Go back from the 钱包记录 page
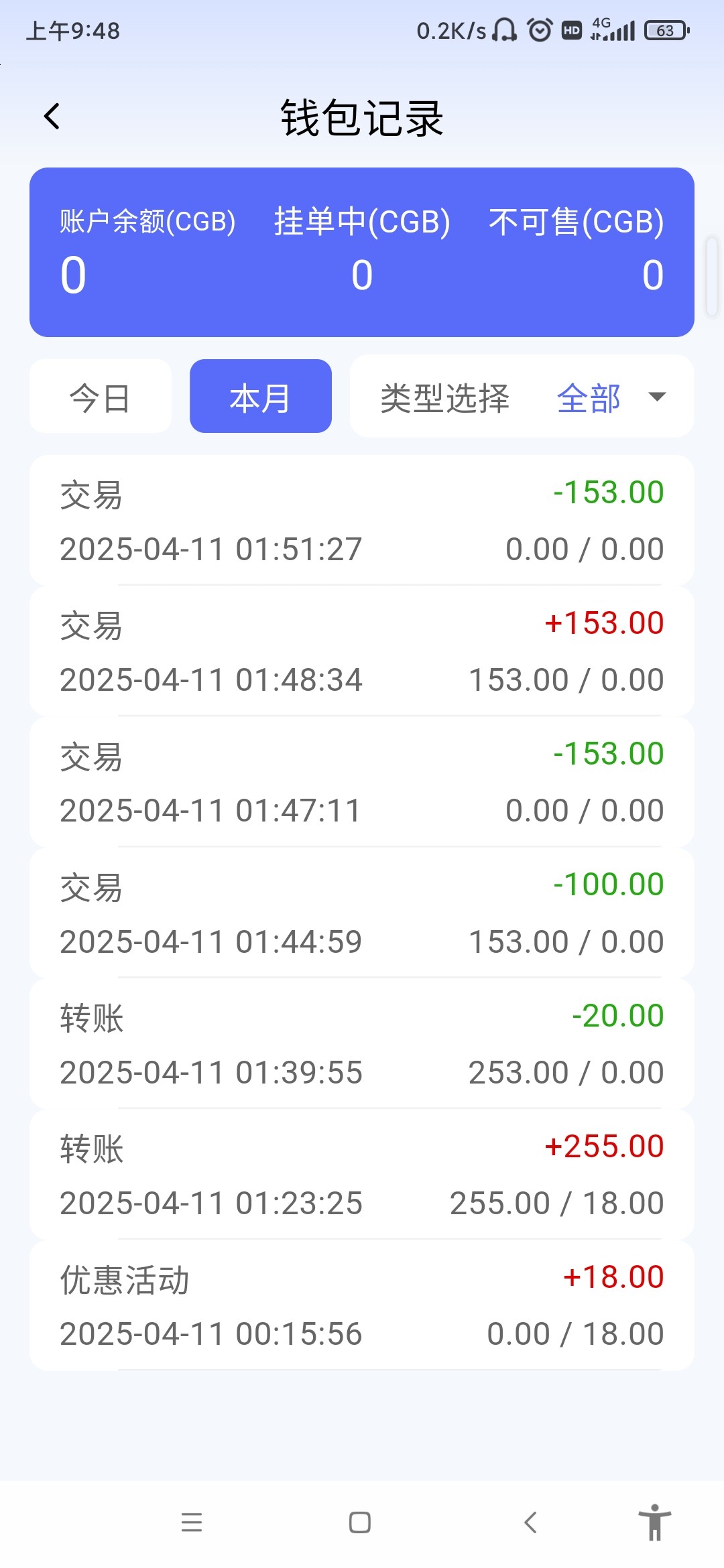This screenshot has height=1568, width=724. [52, 117]
